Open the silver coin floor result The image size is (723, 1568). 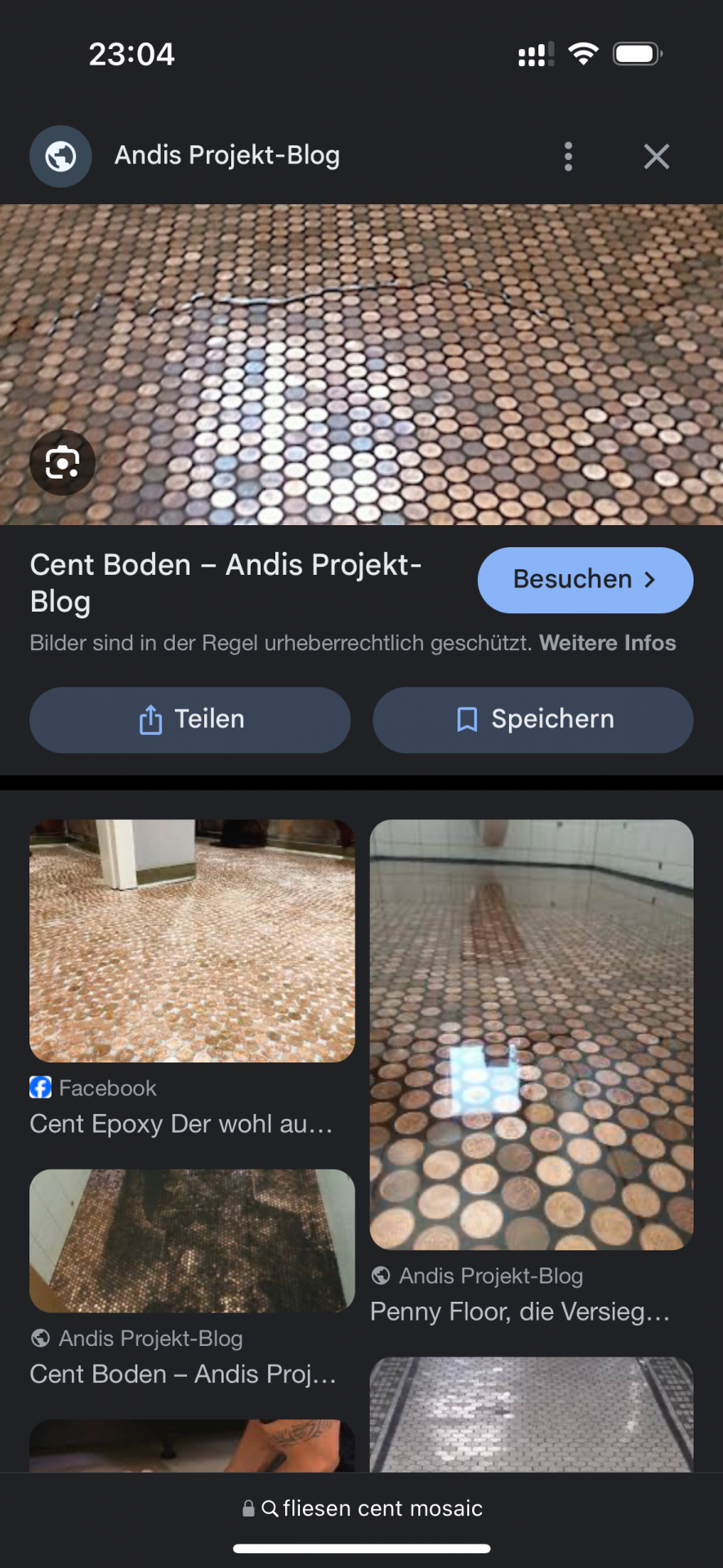pyautogui.click(x=531, y=1414)
